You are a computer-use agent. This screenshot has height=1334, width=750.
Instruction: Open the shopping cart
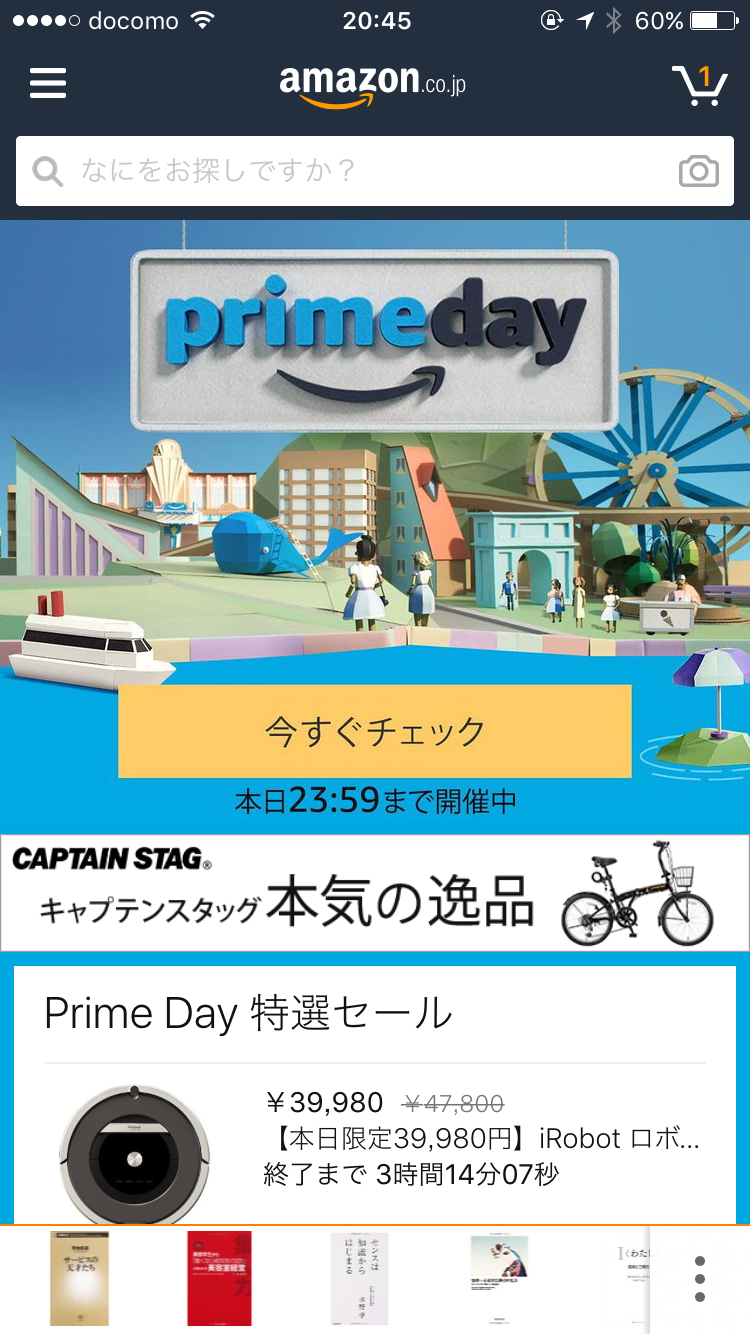click(x=698, y=85)
